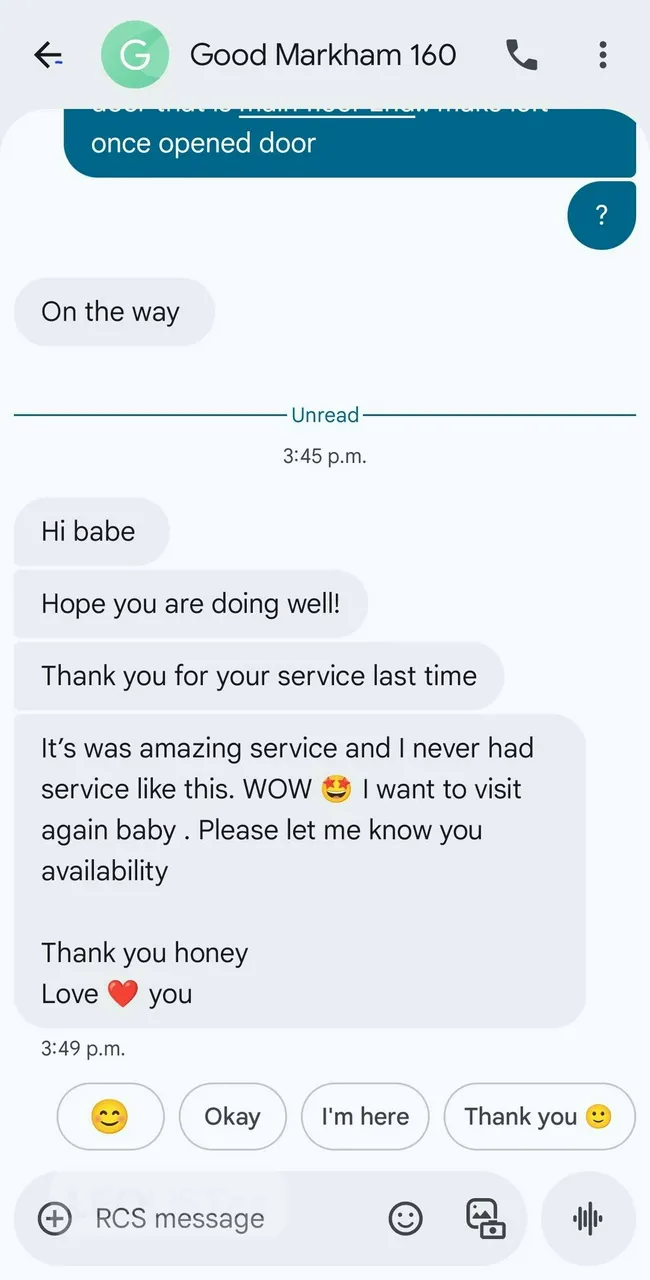Viewport: 650px width, 1280px height.
Task: Open the plus attachment menu
Action: click(54, 1218)
